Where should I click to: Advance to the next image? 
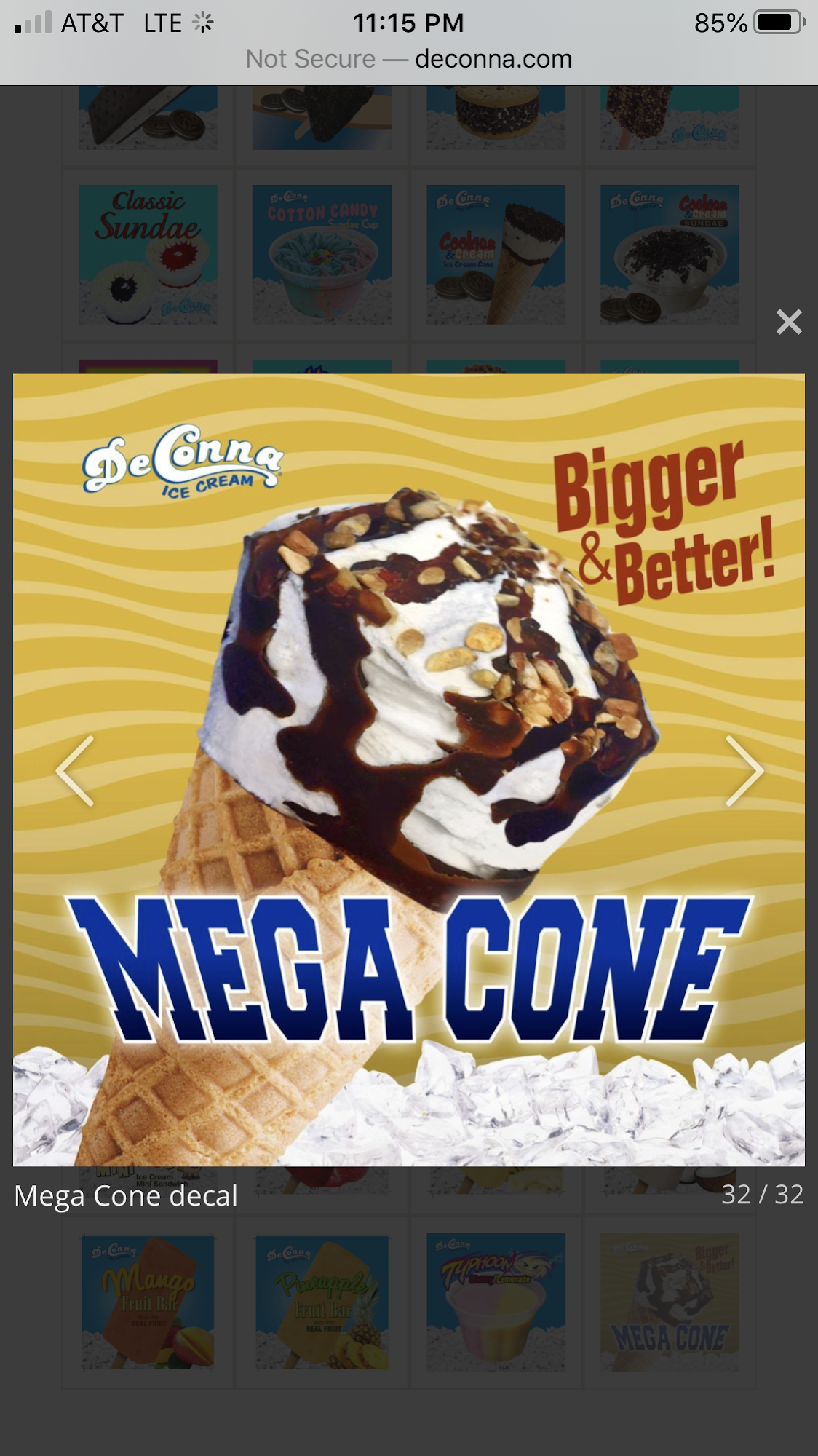coord(744,771)
